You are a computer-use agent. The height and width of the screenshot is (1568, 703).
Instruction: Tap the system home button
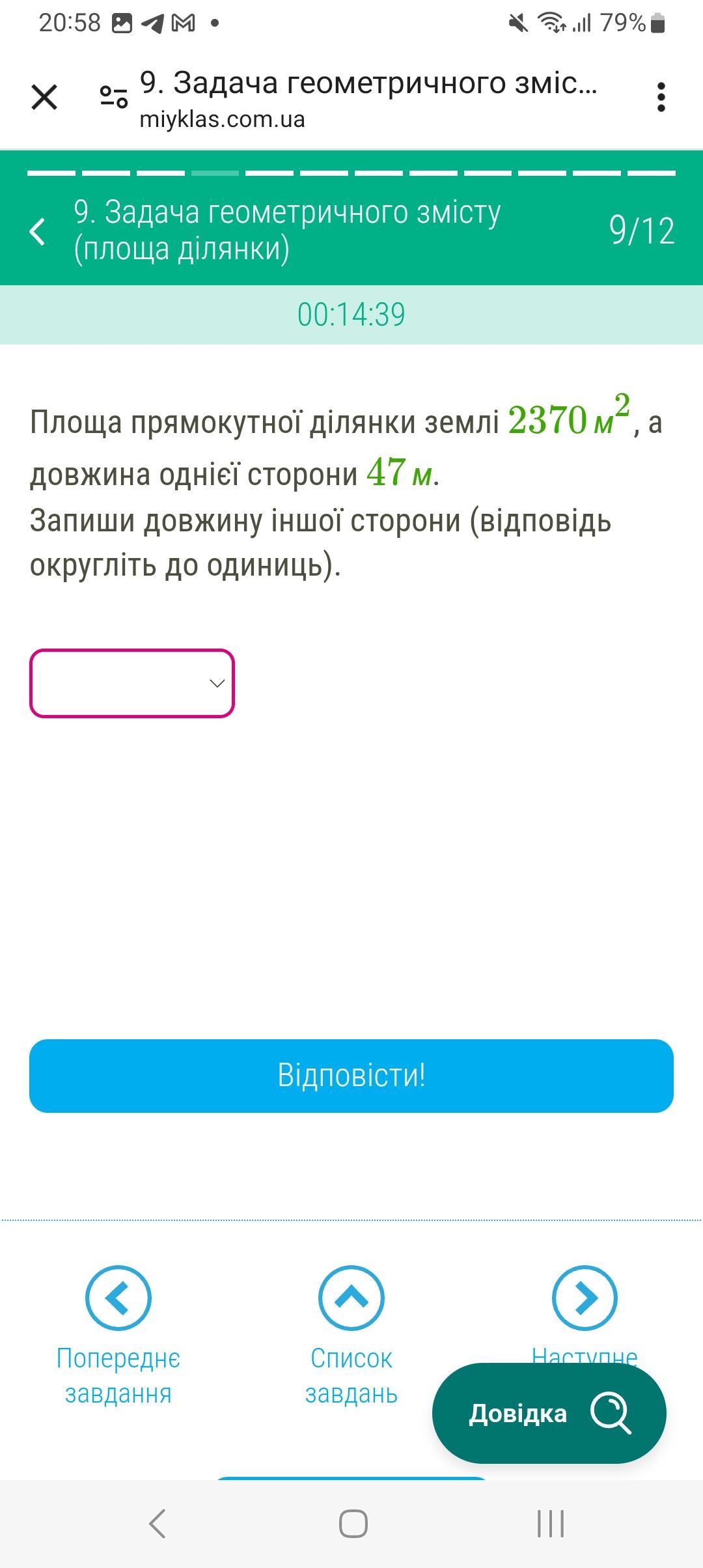click(353, 1524)
